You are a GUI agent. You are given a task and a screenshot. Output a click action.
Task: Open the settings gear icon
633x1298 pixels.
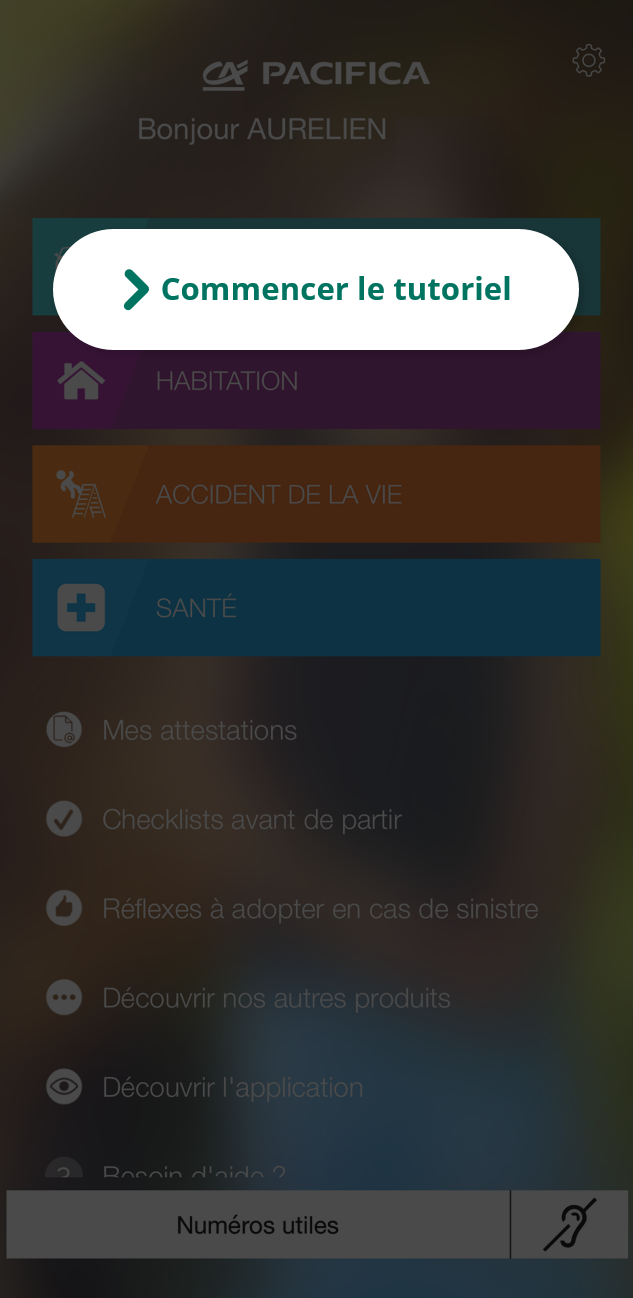click(x=588, y=61)
